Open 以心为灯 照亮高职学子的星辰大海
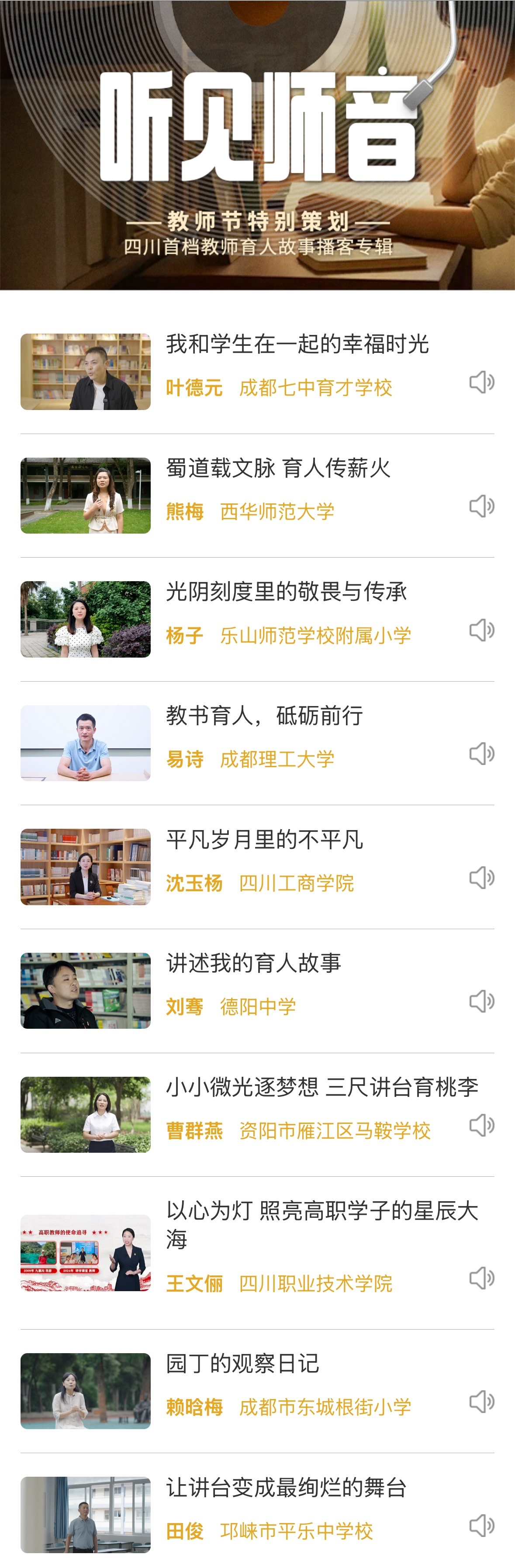Image resolution: width=515 pixels, height=1568 pixels. point(322,1225)
